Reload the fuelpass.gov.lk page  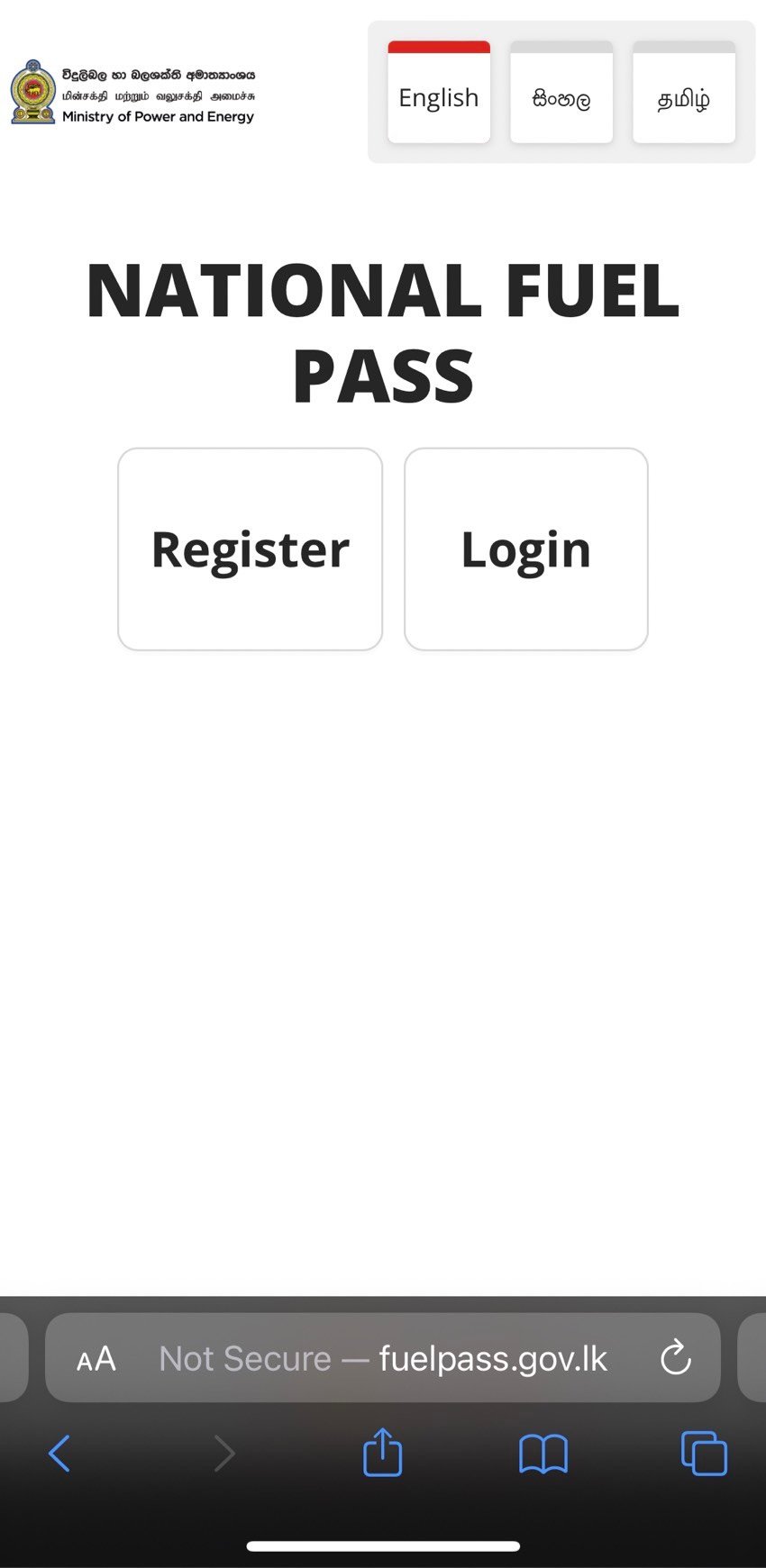(x=675, y=1358)
